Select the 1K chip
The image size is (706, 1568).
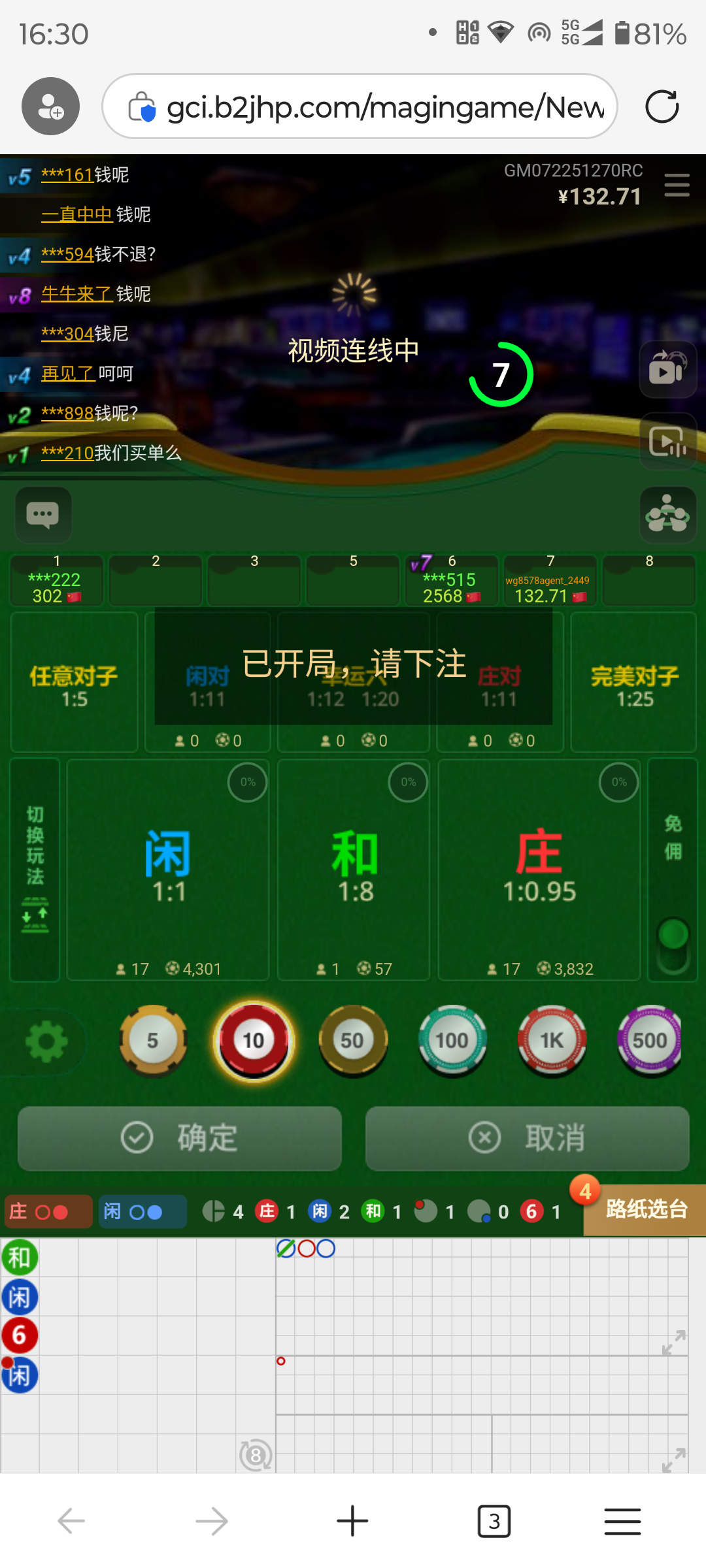552,1040
